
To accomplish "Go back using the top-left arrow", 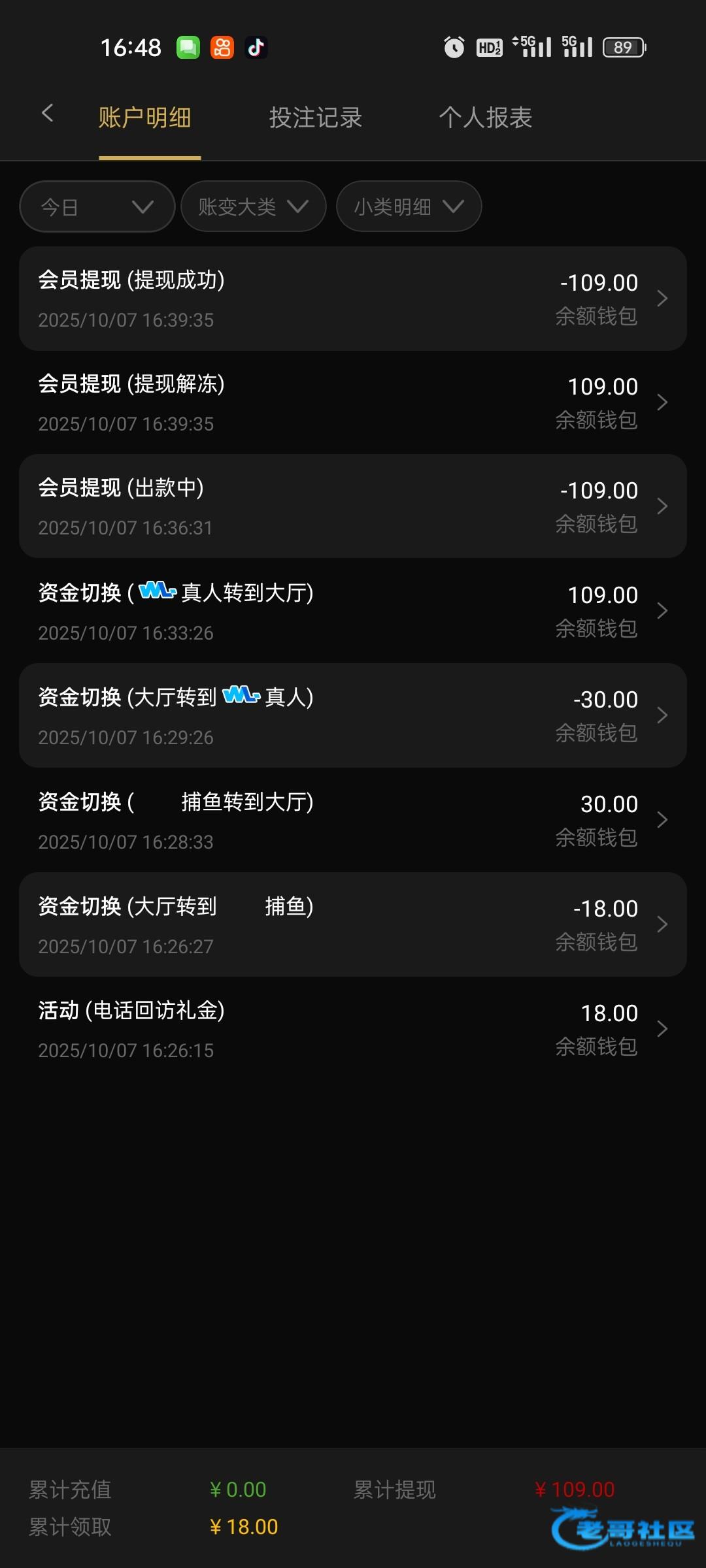I will pyautogui.click(x=47, y=114).
